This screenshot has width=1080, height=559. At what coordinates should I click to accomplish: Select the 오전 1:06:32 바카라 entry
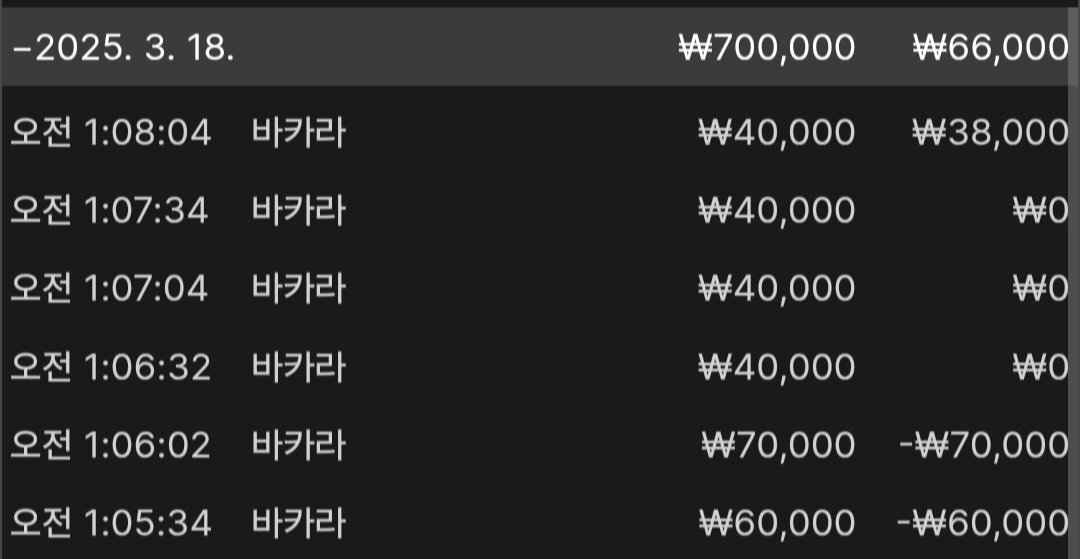click(540, 367)
